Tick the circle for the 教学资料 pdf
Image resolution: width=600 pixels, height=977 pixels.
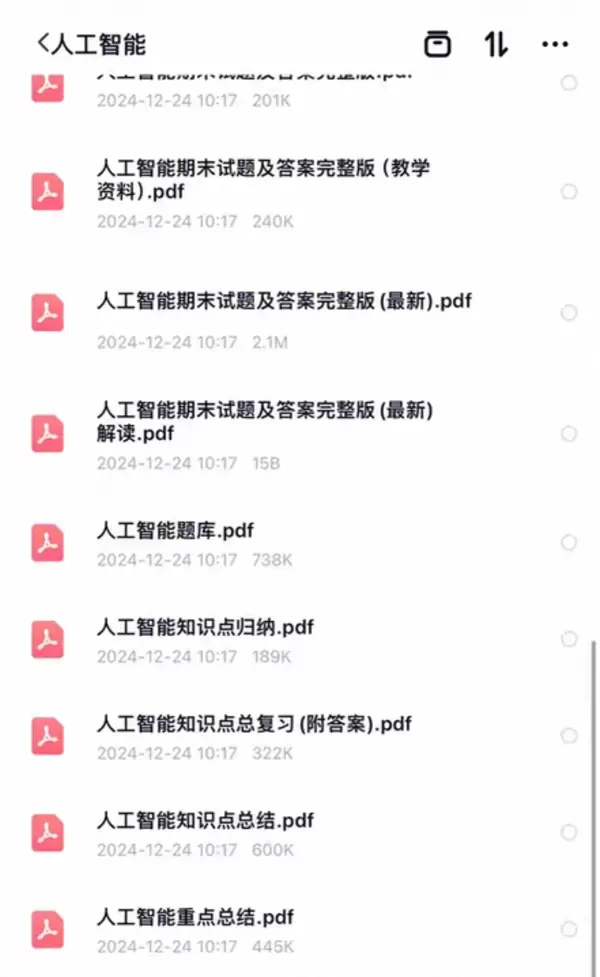click(x=569, y=192)
